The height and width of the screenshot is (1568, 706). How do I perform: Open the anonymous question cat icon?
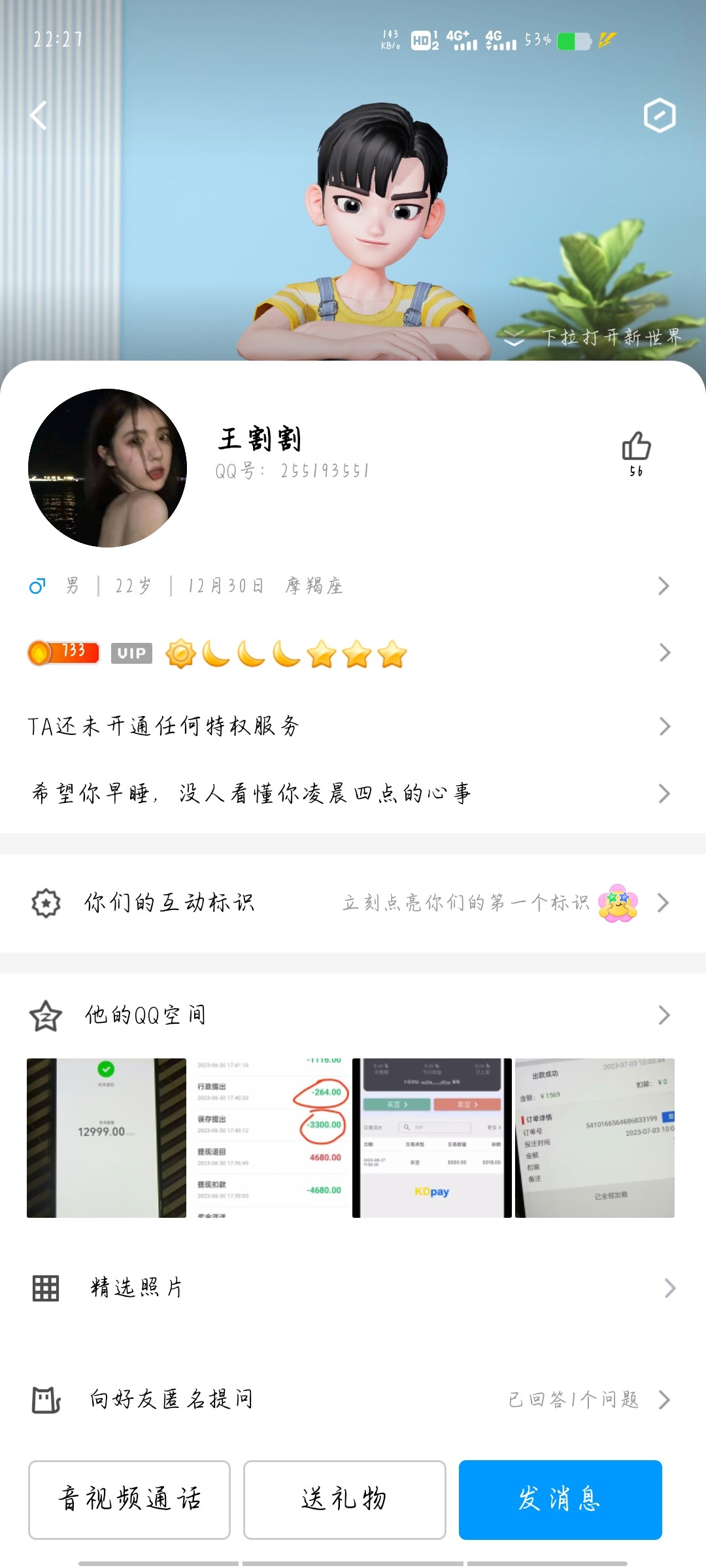tap(45, 1400)
